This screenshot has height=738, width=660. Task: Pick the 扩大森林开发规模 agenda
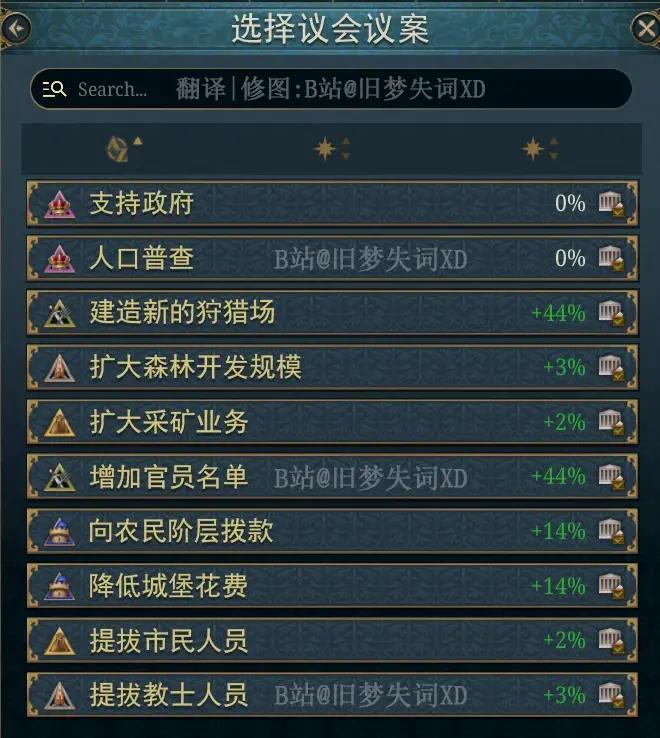point(330,368)
